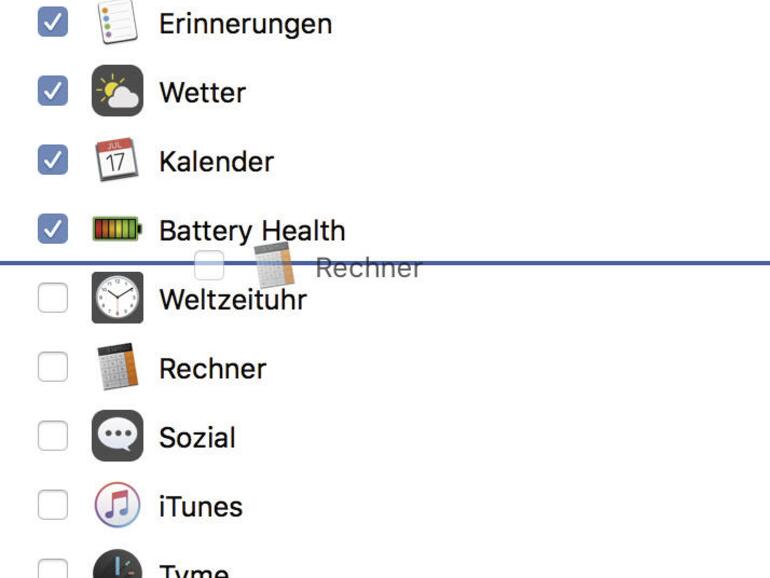Tick the checkbox beside the Sozial entry

pos(53,436)
